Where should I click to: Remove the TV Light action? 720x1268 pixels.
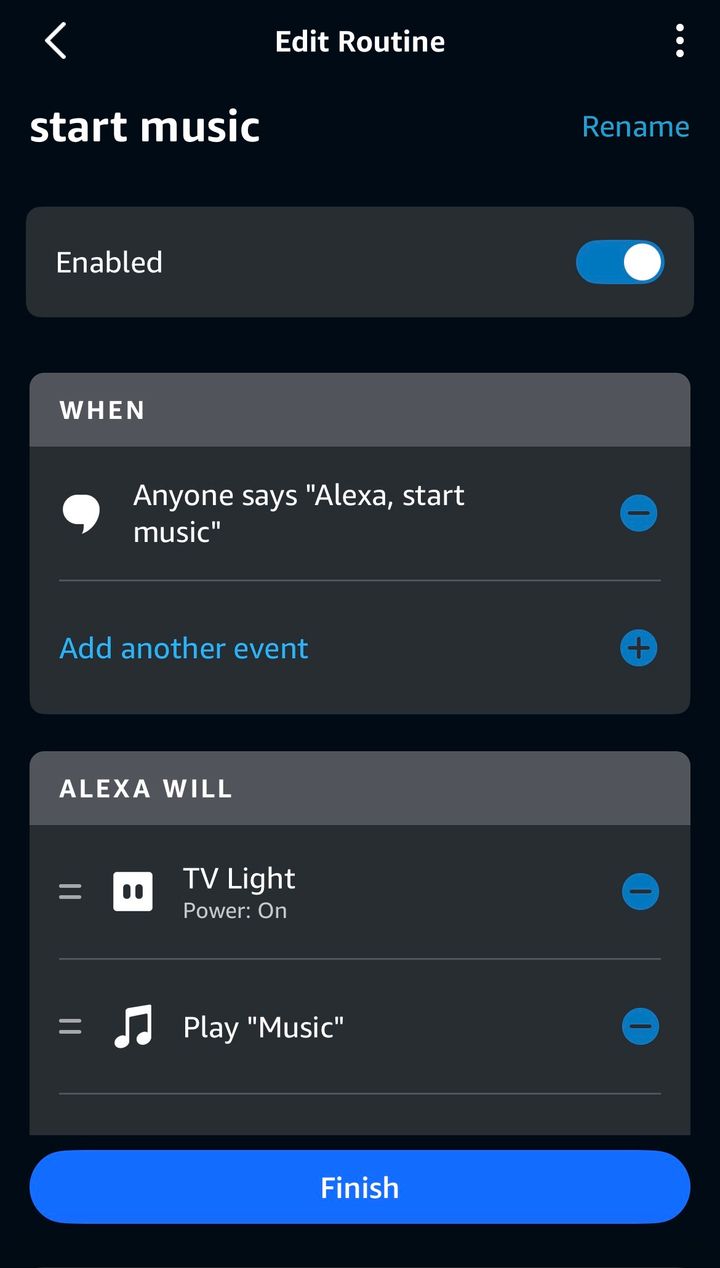(x=640, y=891)
